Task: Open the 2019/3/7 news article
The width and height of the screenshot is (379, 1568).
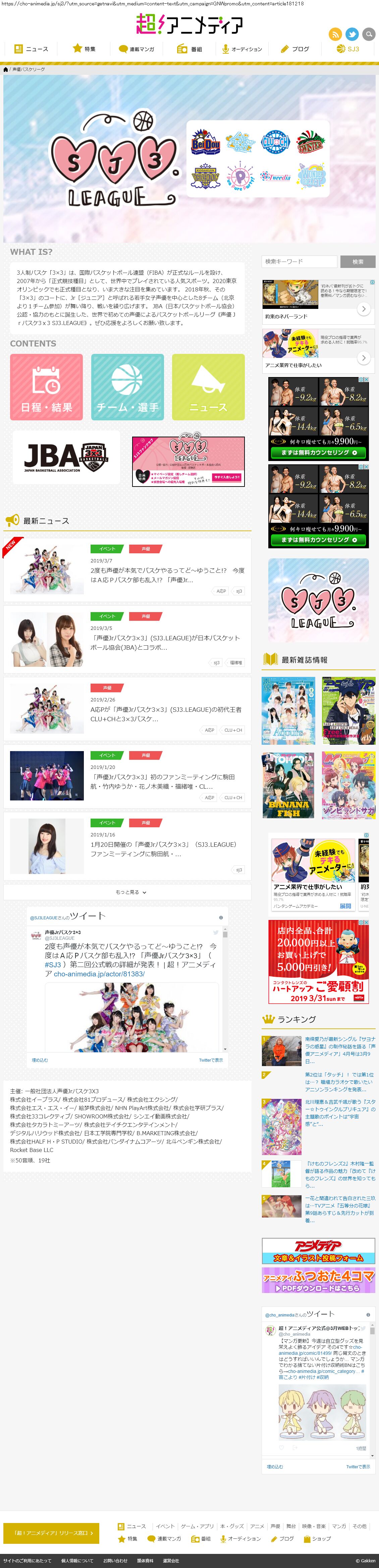Action: (x=167, y=575)
